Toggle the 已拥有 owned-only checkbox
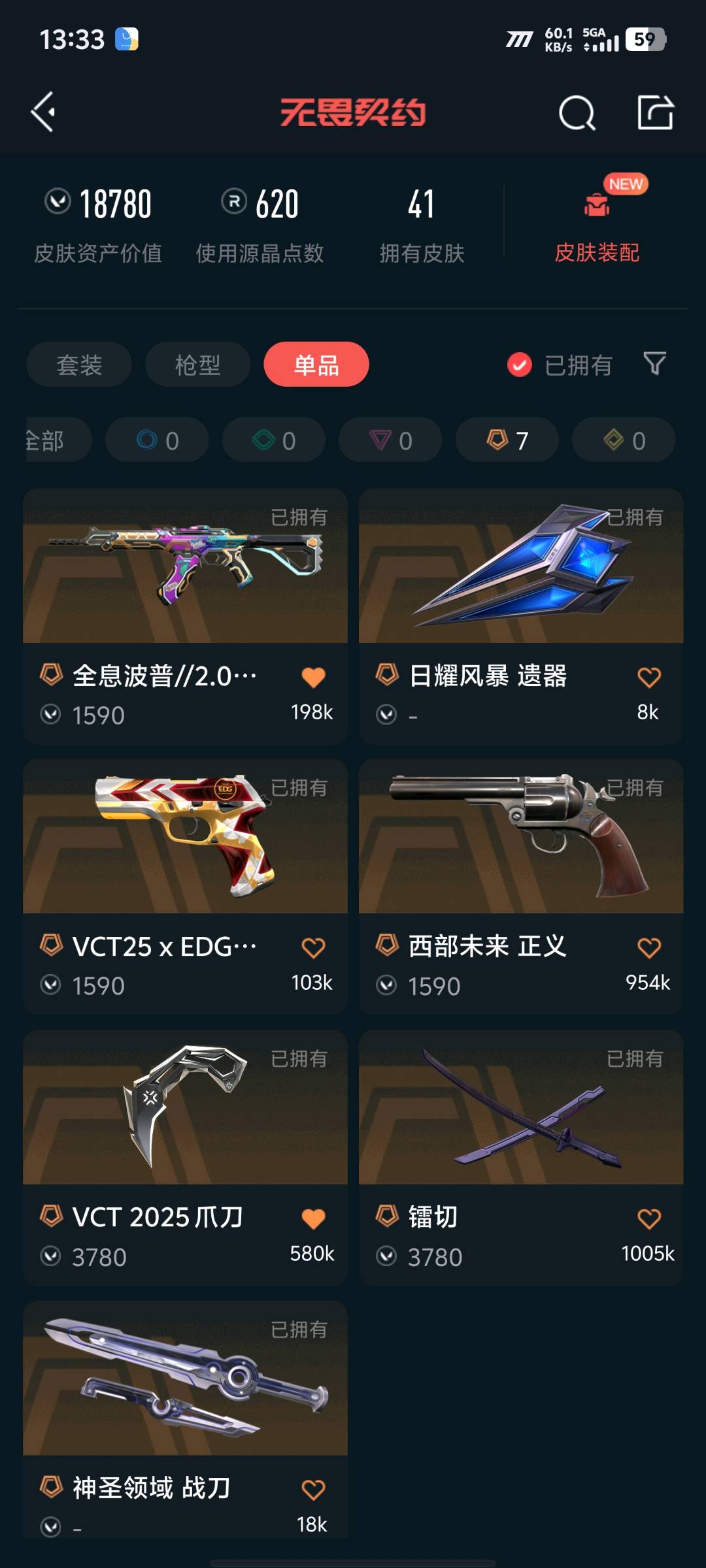706x1568 pixels. [520, 365]
